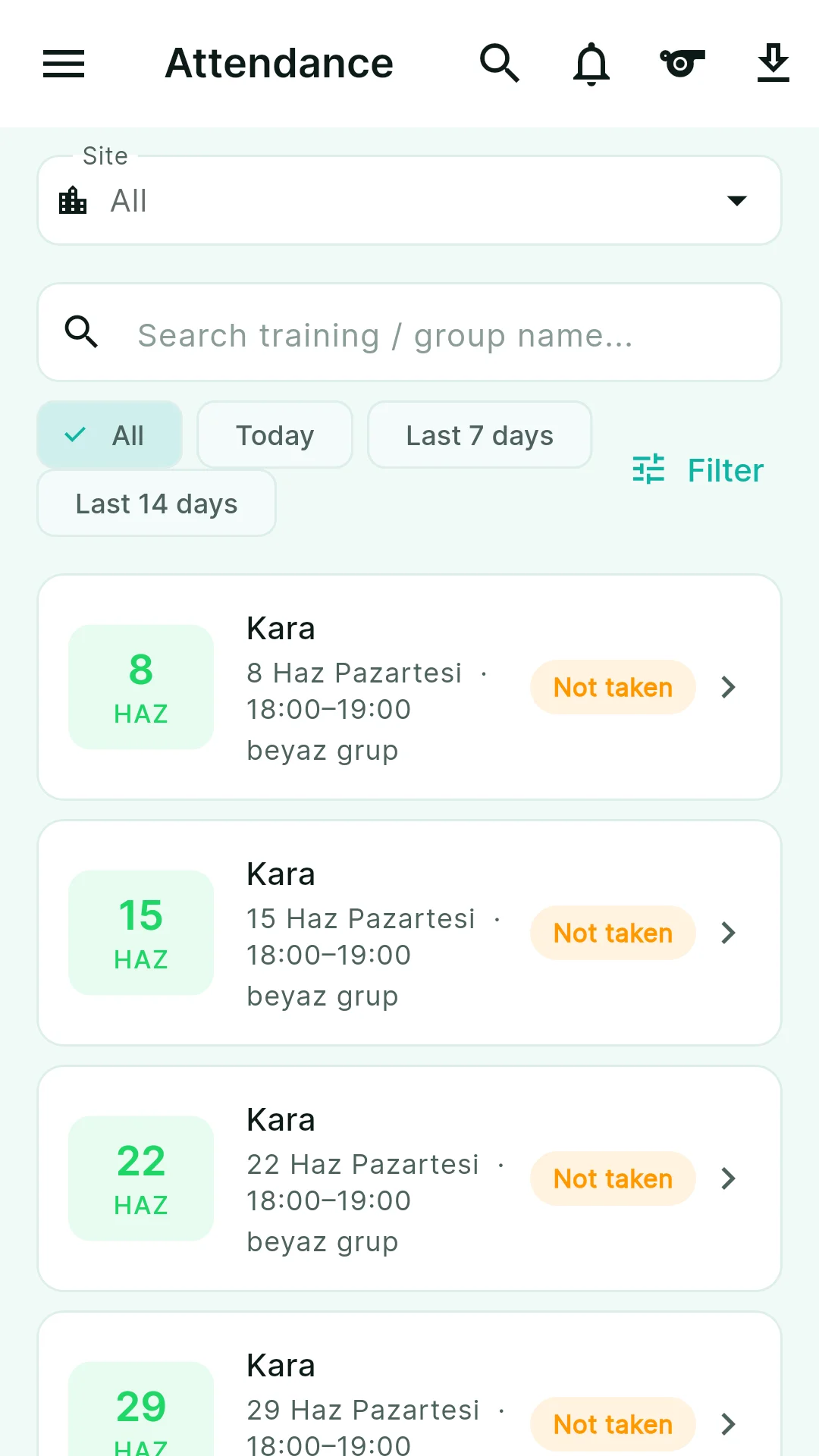The height and width of the screenshot is (1456, 819).
Task: Open the Kara session on 8 Haz
Action: pyautogui.click(x=409, y=687)
